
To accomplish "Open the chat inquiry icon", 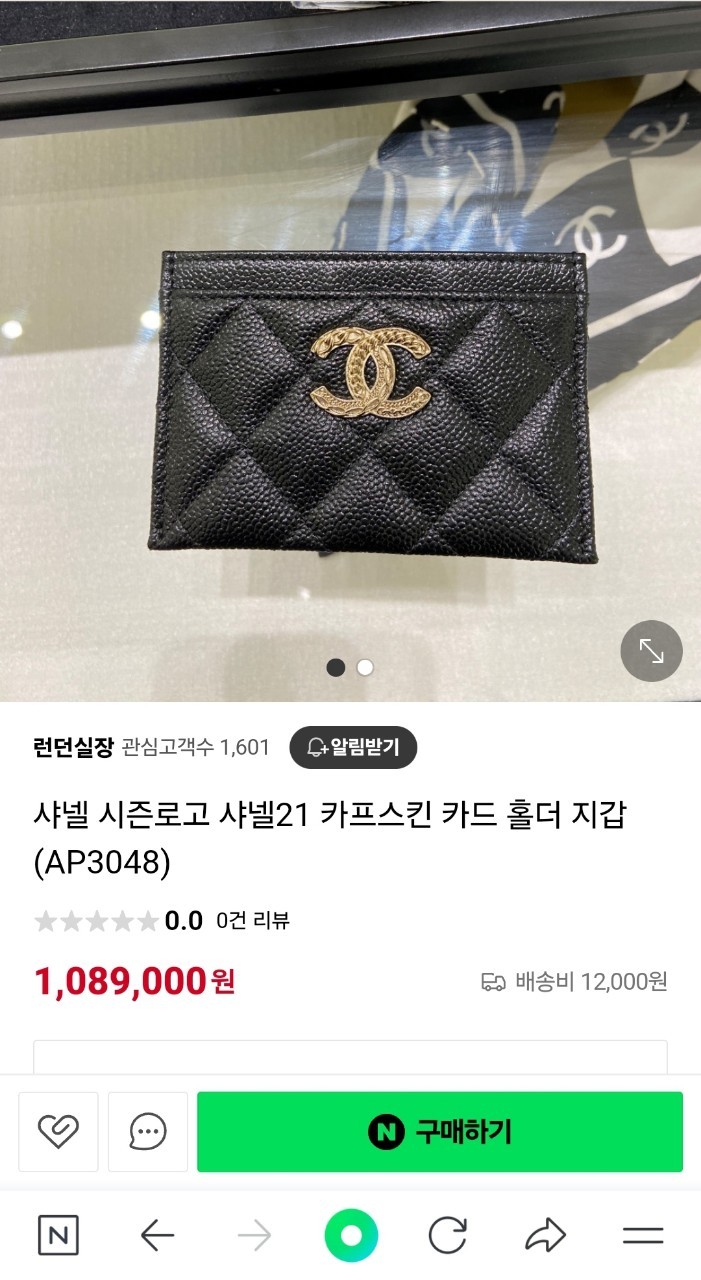I will [148, 1132].
